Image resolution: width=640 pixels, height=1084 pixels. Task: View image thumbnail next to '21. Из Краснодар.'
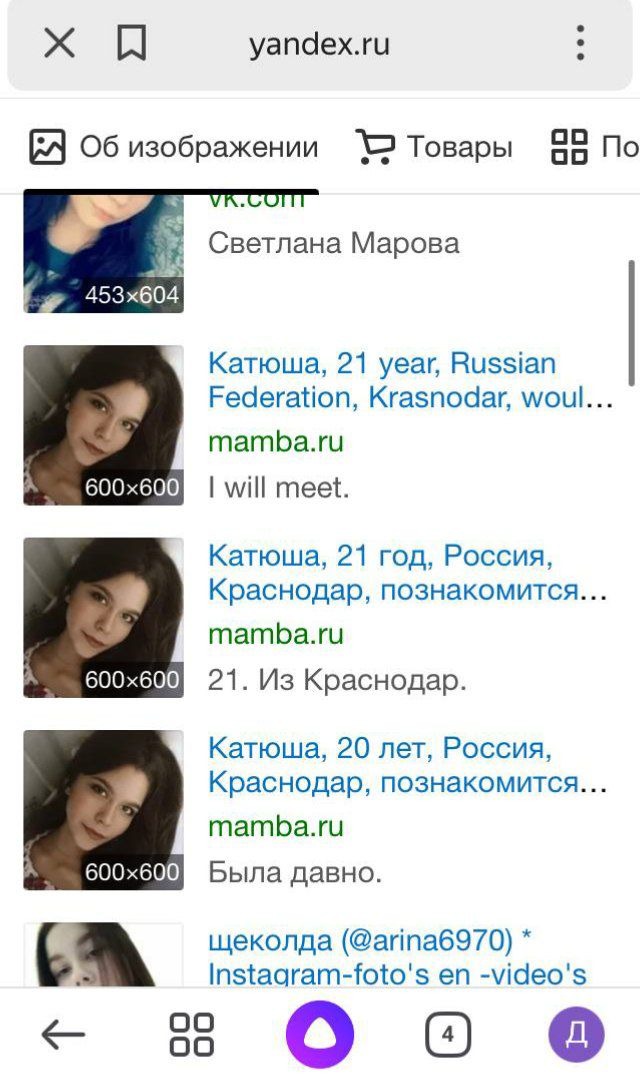pos(103,617)
